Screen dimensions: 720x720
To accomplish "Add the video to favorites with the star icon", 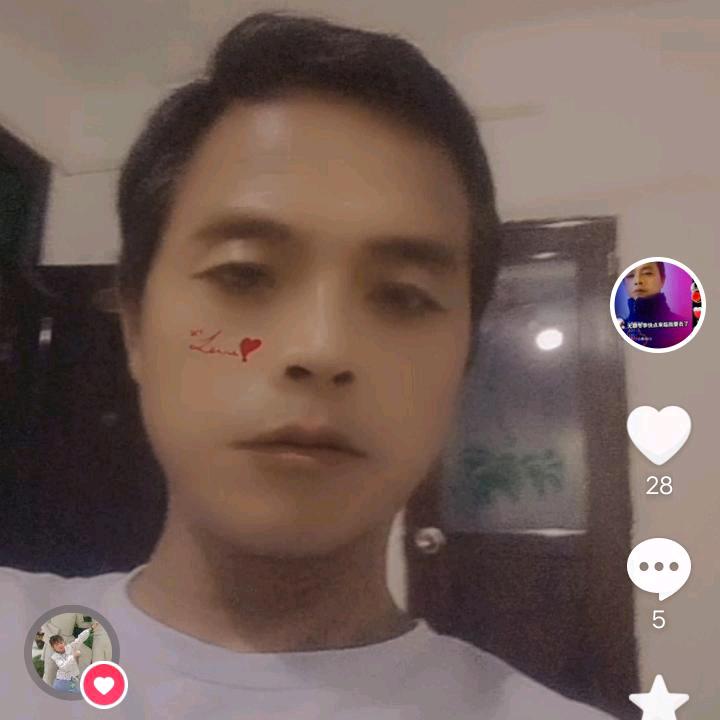I will point(658,700).
